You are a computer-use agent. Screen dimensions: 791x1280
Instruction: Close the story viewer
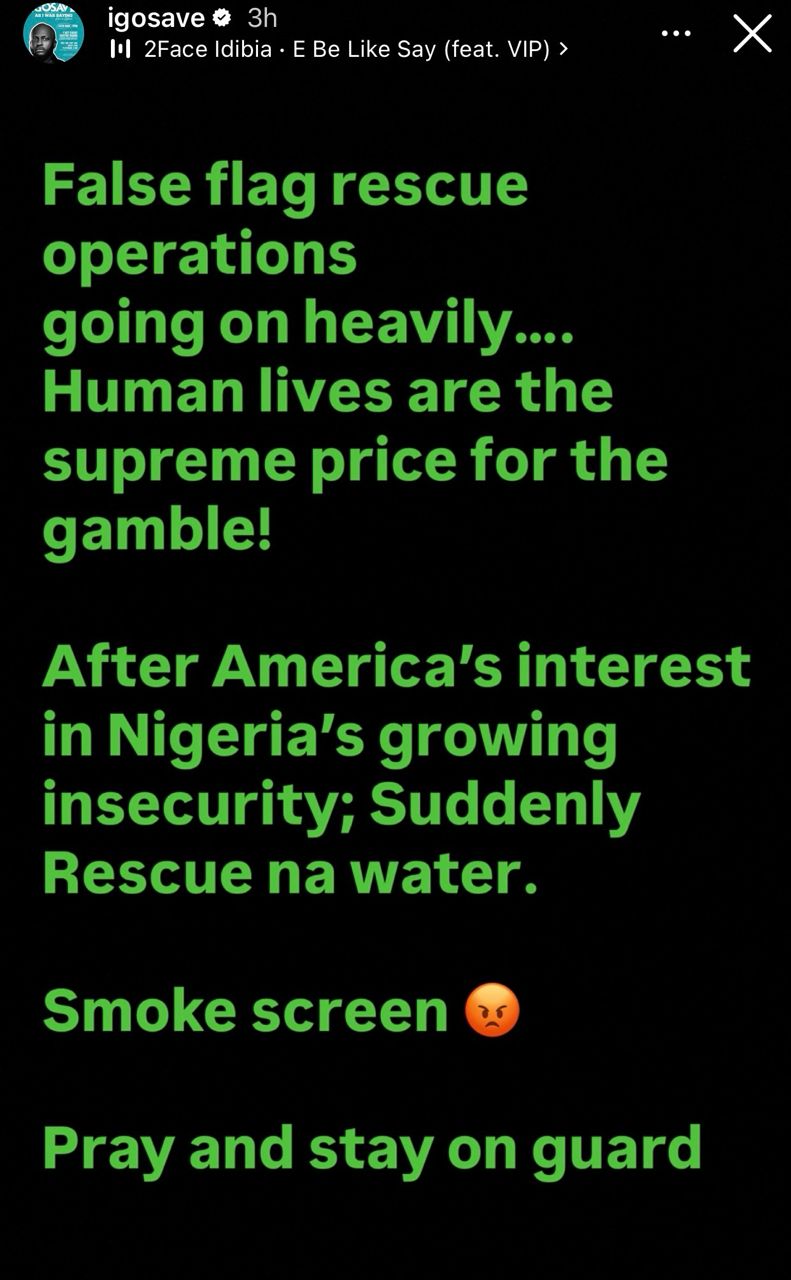[752, 33]
